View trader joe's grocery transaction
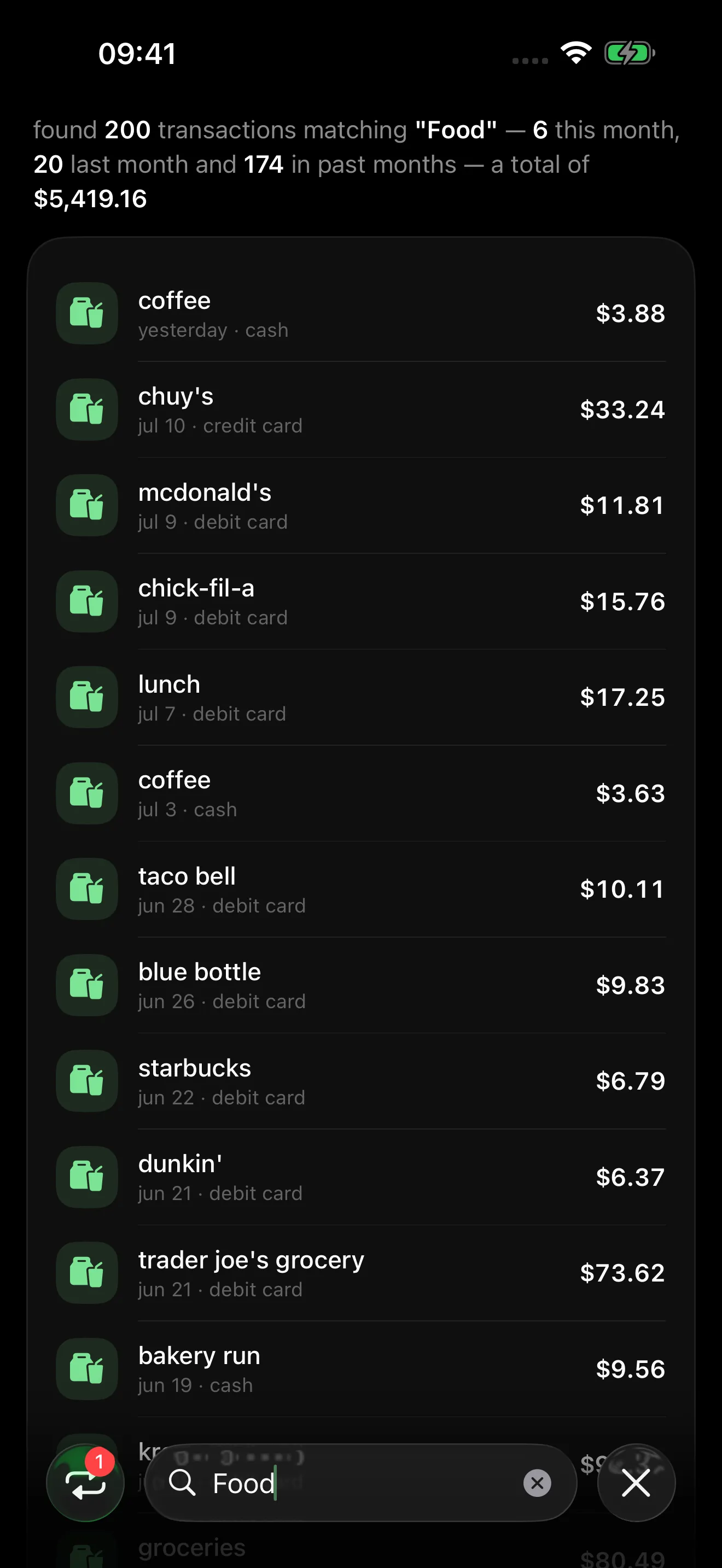The height and width of the screenshot is (1568, 722). (x=360, y=1273)
